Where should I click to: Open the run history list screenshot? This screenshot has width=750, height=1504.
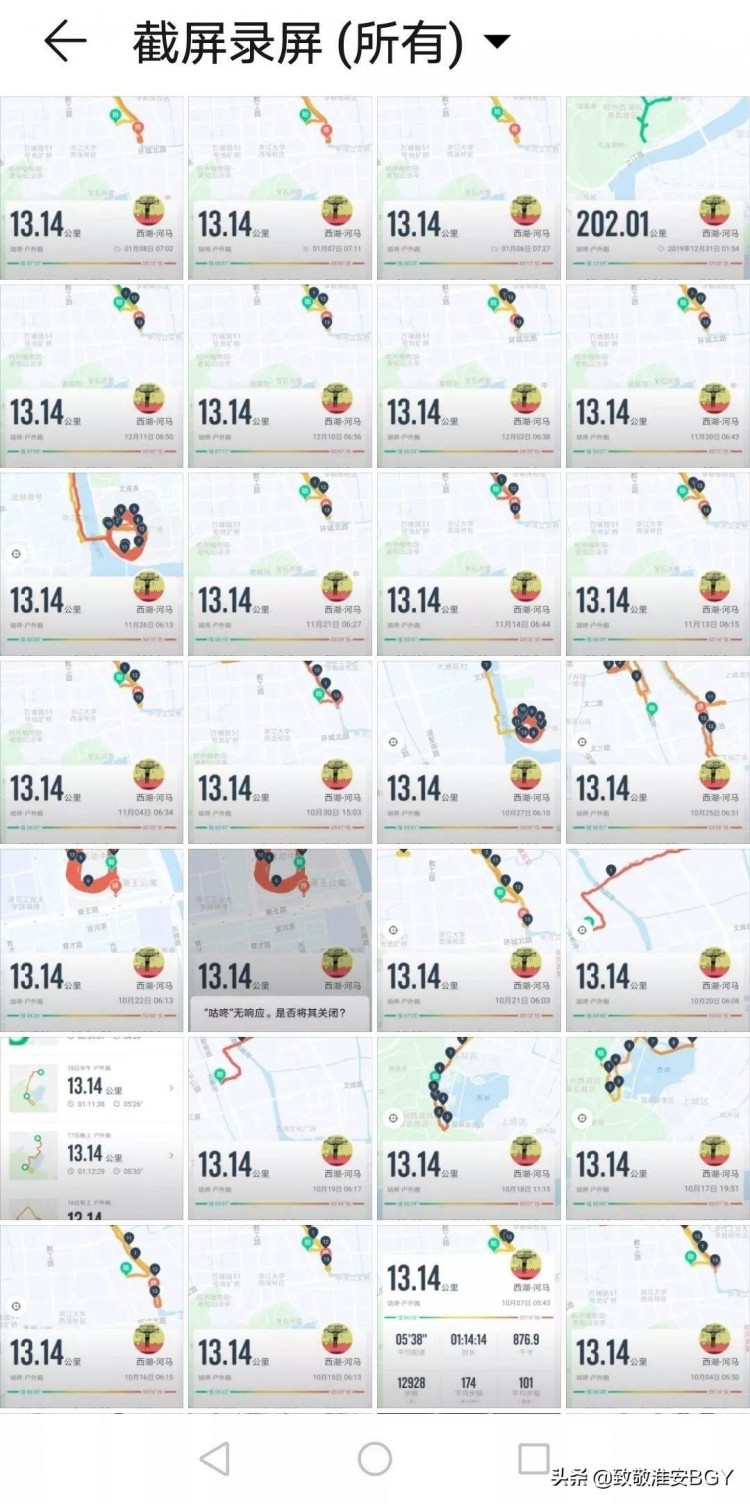click(92, 1128)
